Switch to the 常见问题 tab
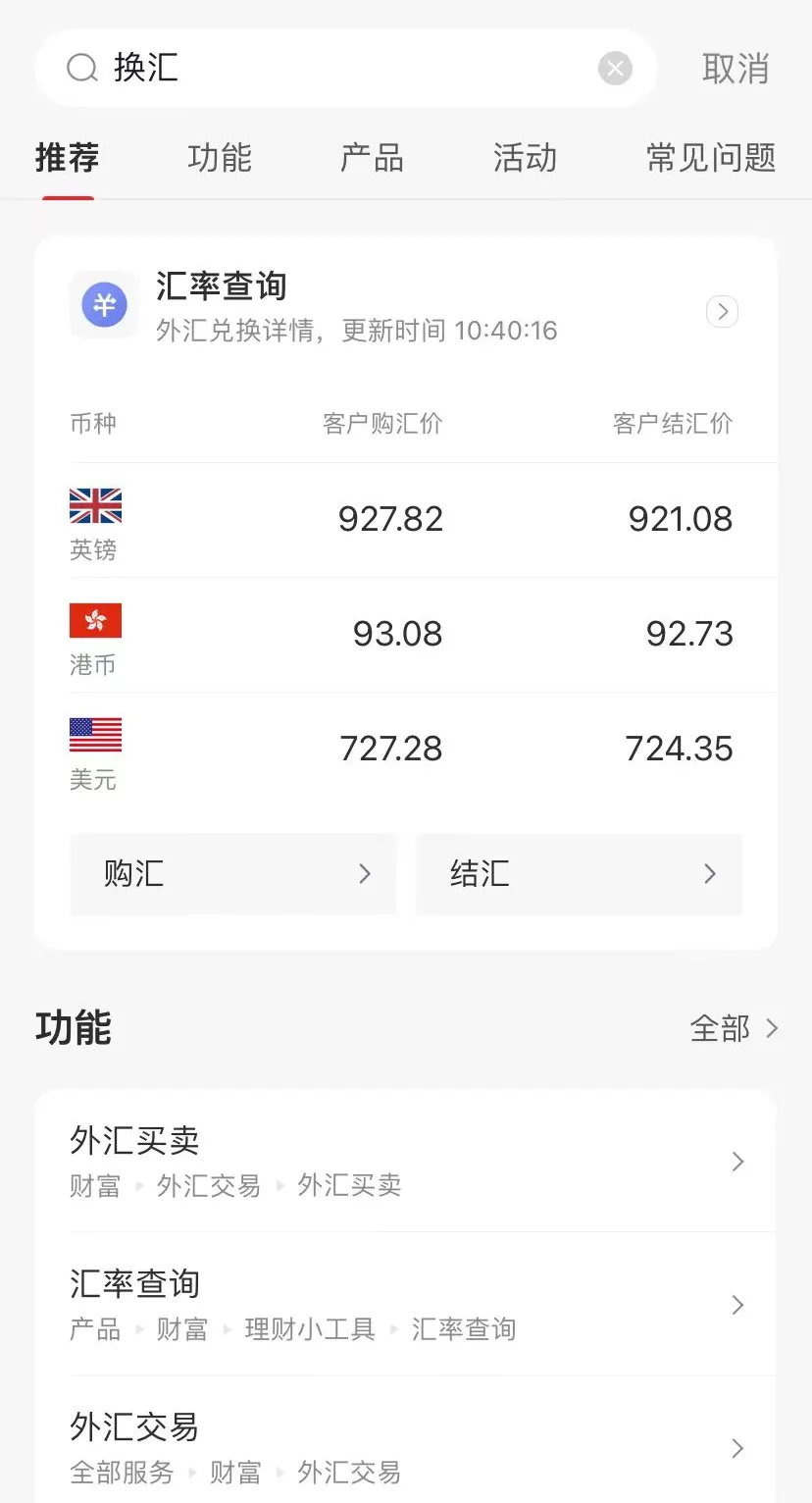This screenshot has height=1503, width=812. point(710,158)
